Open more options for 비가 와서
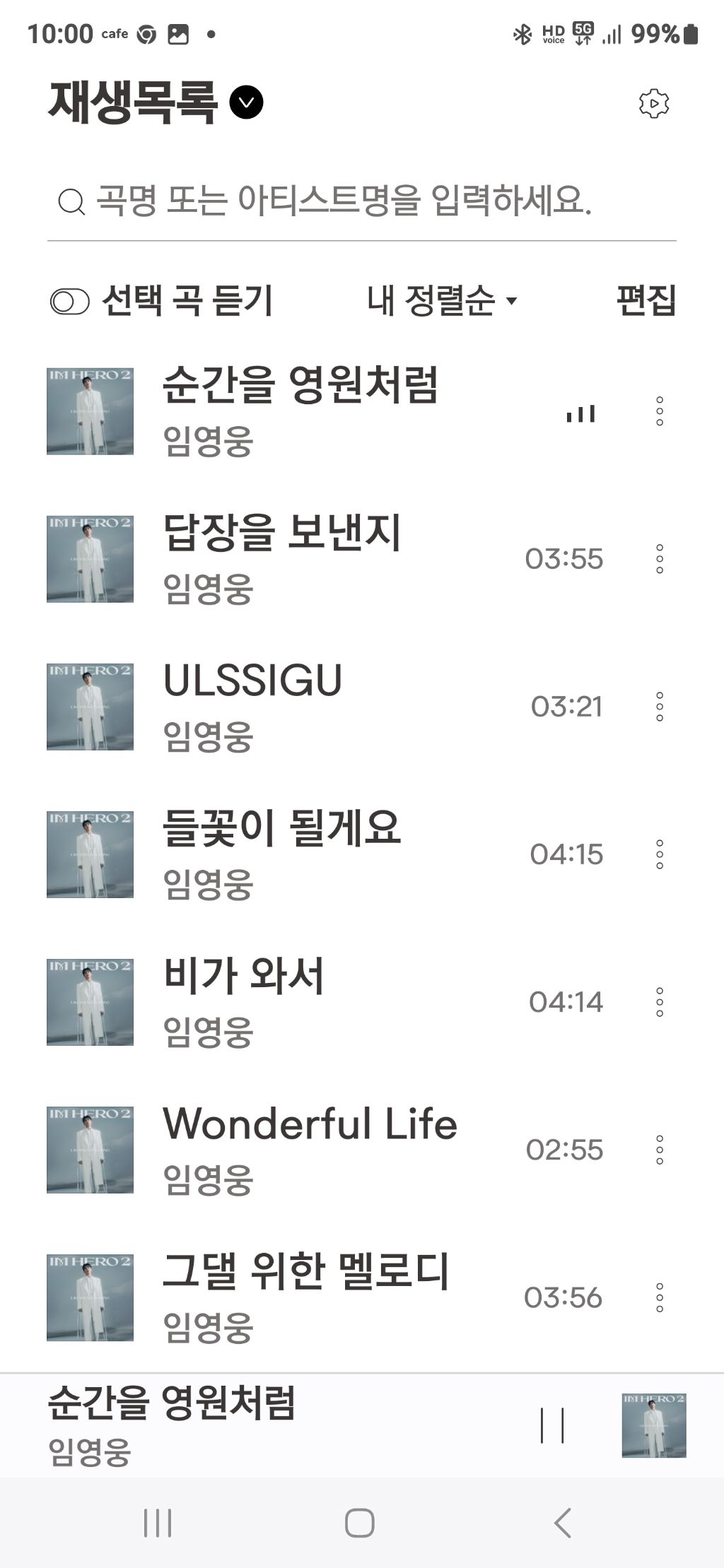Screen dimensions: 724x1568 tap(659, 1002)
